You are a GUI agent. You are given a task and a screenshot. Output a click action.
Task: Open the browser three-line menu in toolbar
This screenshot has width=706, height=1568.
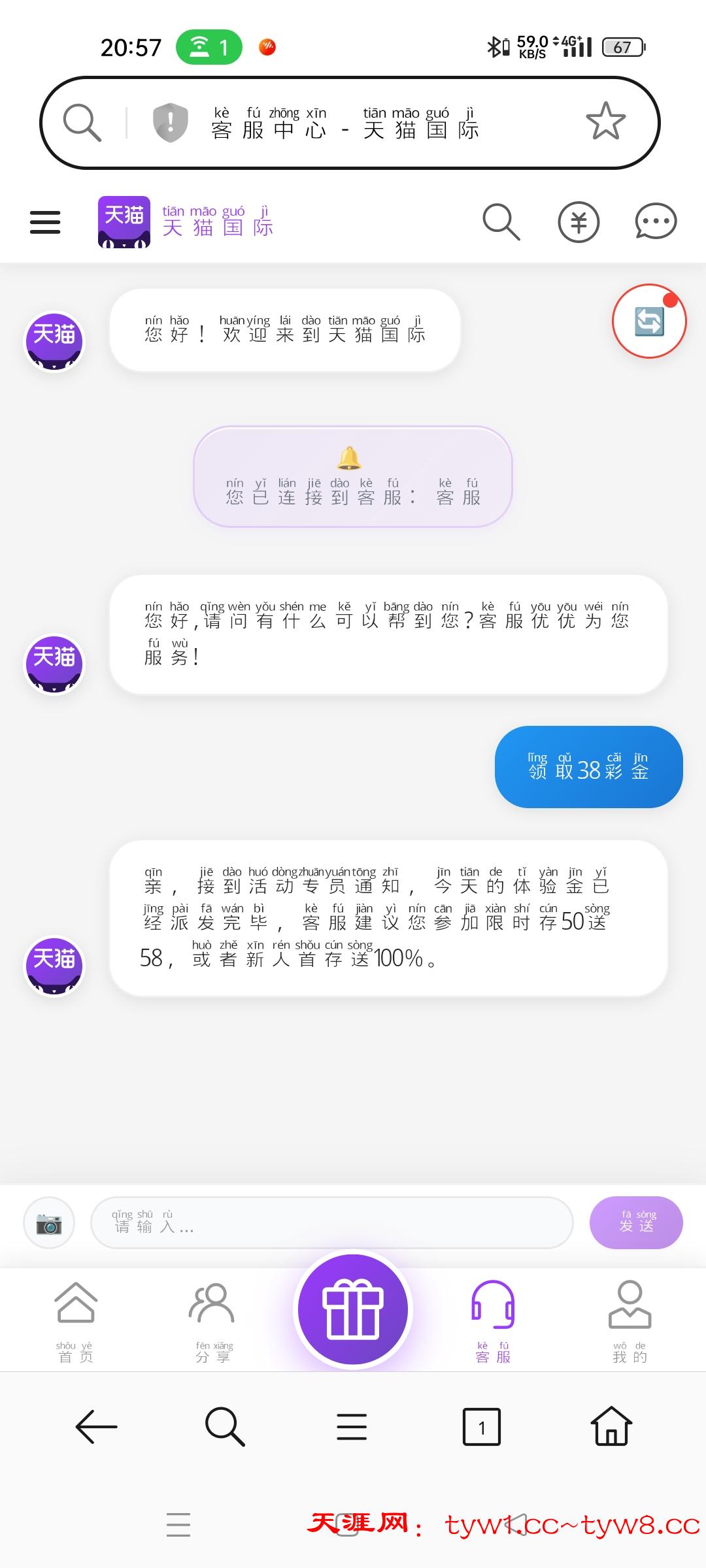(x=352, y=1426)
